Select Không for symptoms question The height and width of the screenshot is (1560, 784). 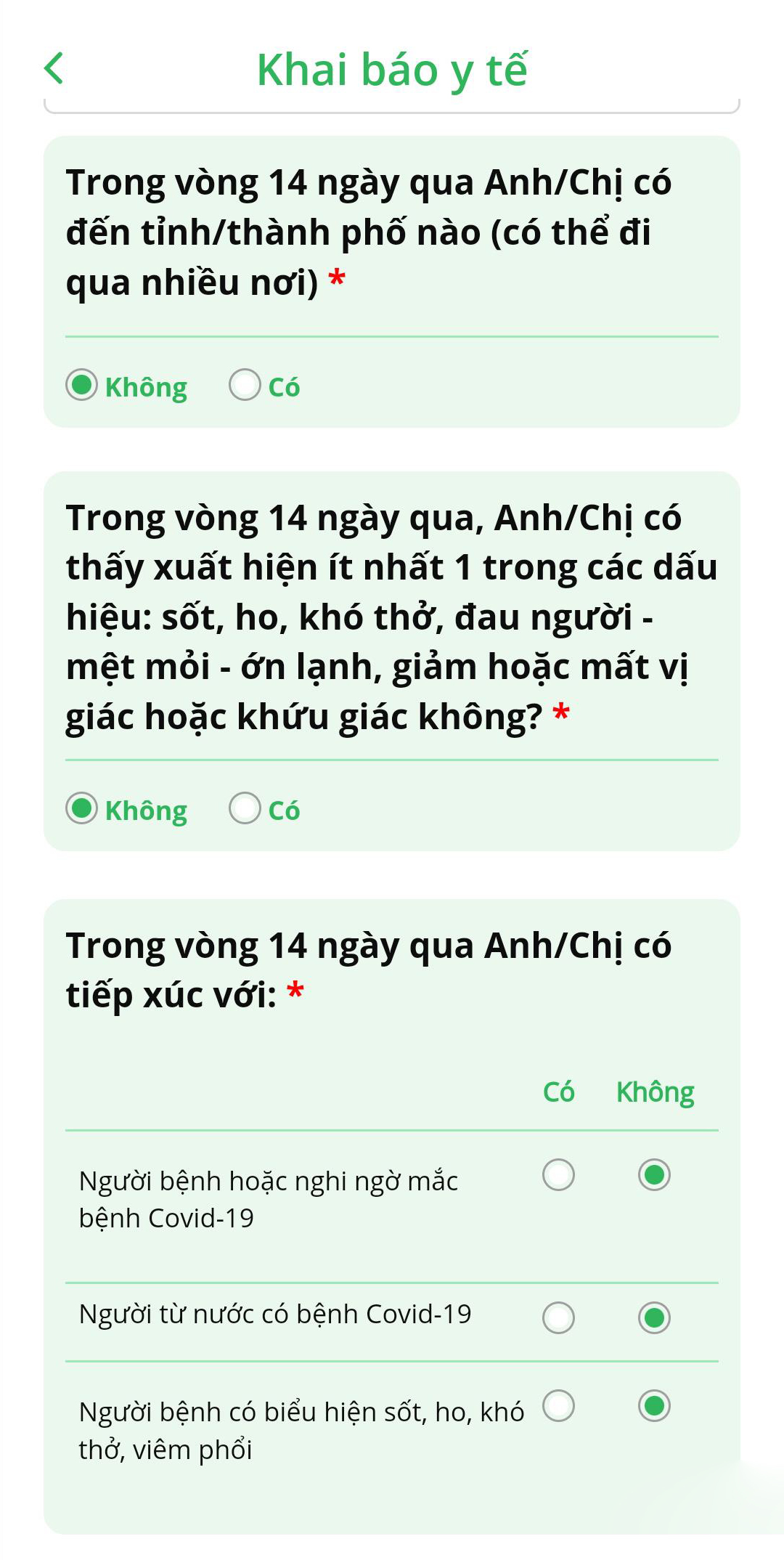(82, 808)
